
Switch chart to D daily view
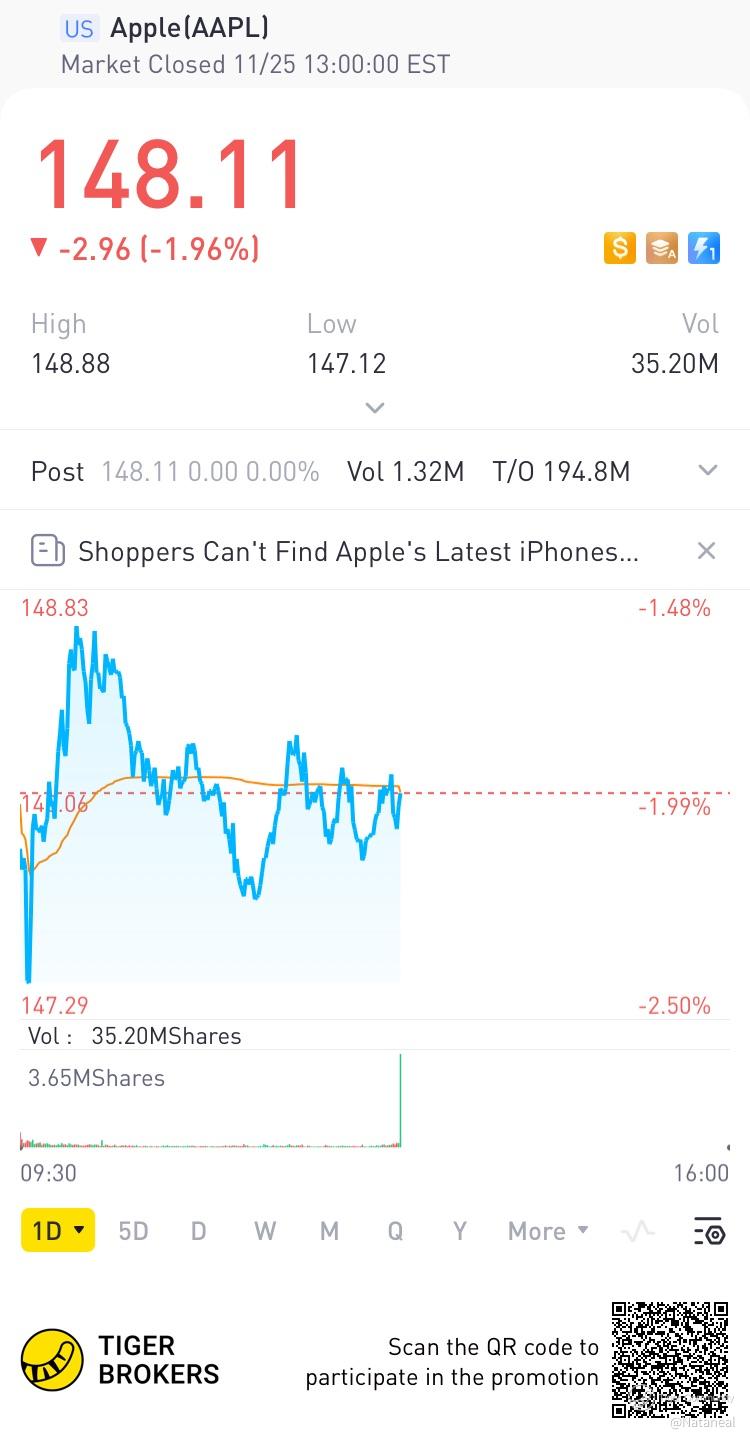pos(199,1231)
